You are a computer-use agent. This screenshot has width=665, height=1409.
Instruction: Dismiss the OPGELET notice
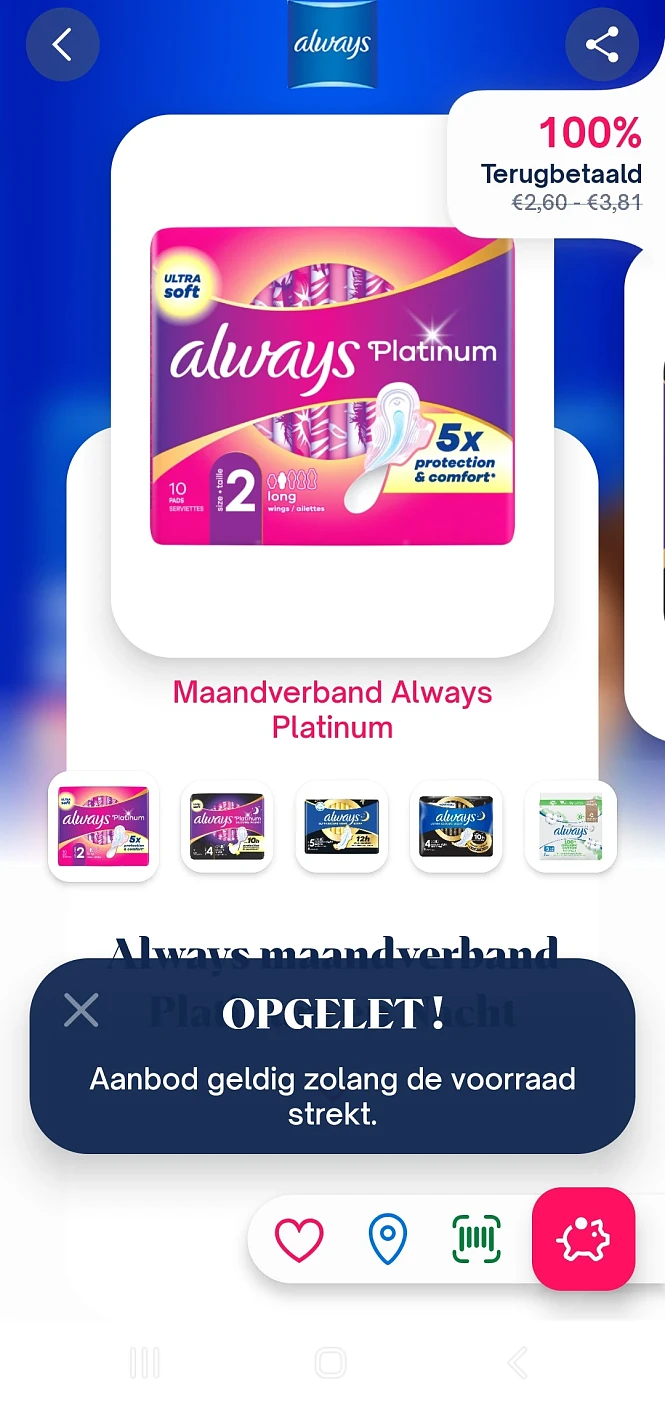81,1010
